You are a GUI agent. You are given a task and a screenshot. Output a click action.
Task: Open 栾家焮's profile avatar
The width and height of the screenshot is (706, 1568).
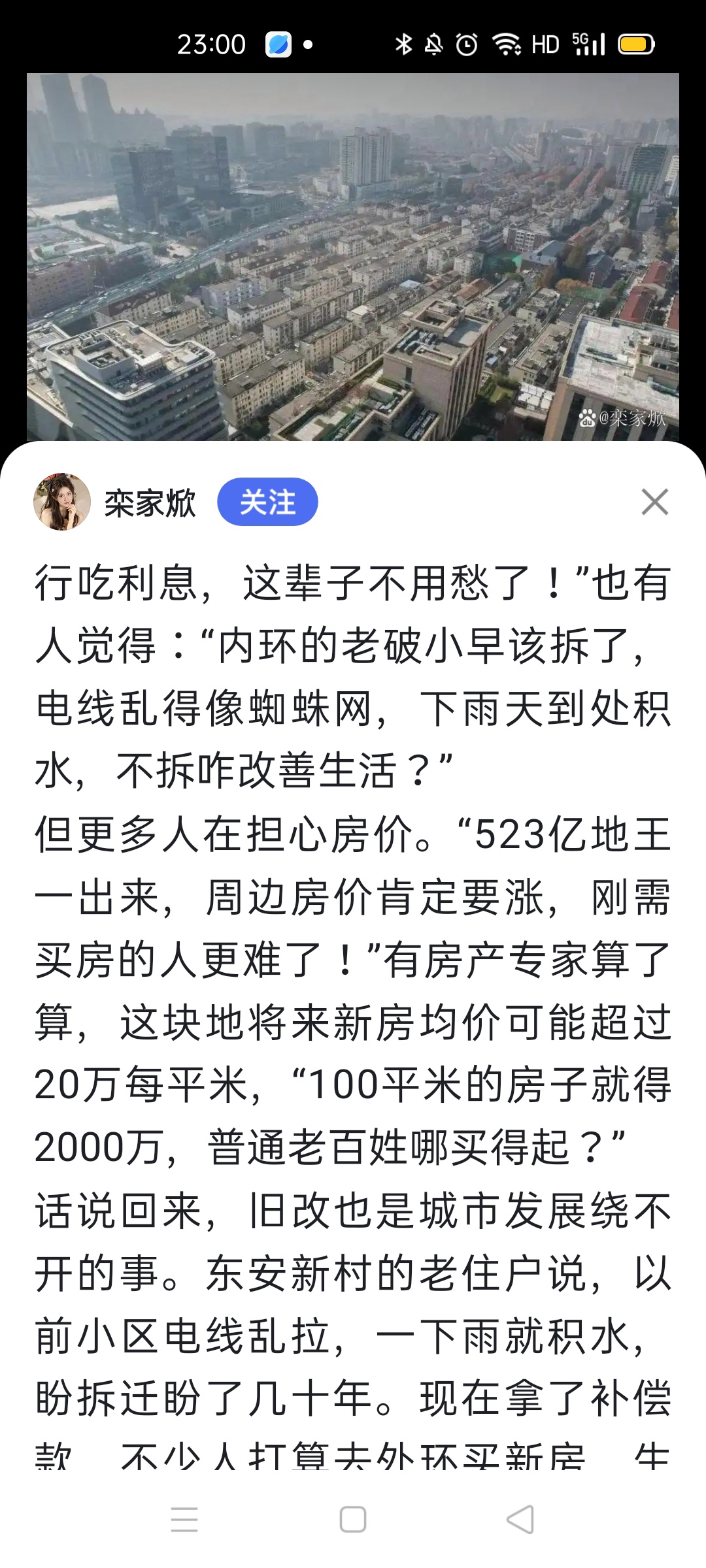click(x=62, y=502)
